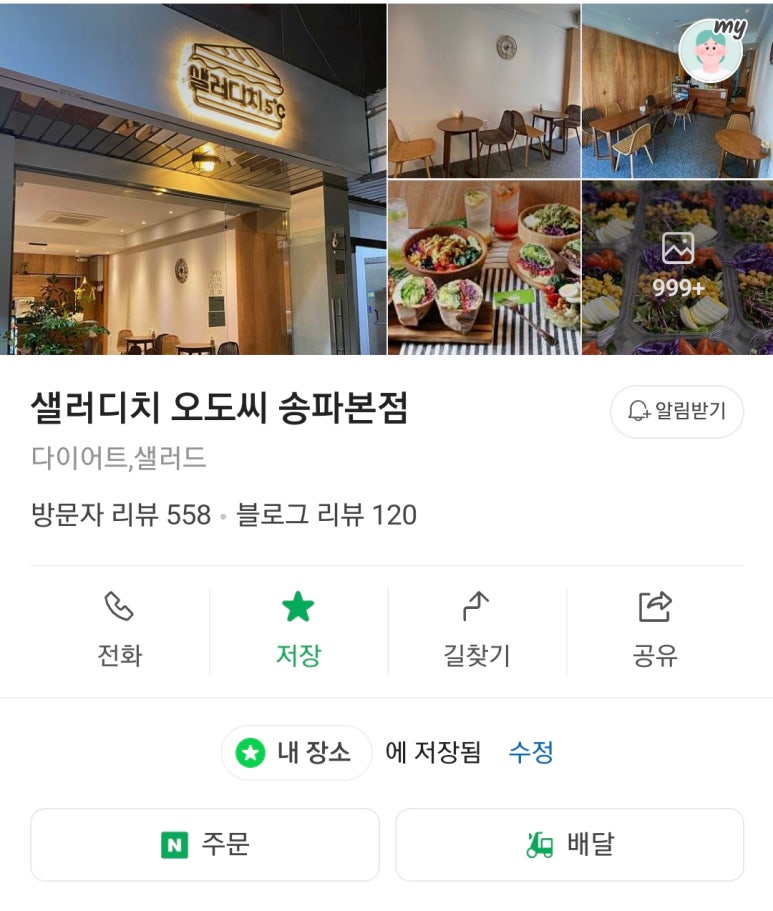
Task: Share this place via 공유
Action: [655, 630]
